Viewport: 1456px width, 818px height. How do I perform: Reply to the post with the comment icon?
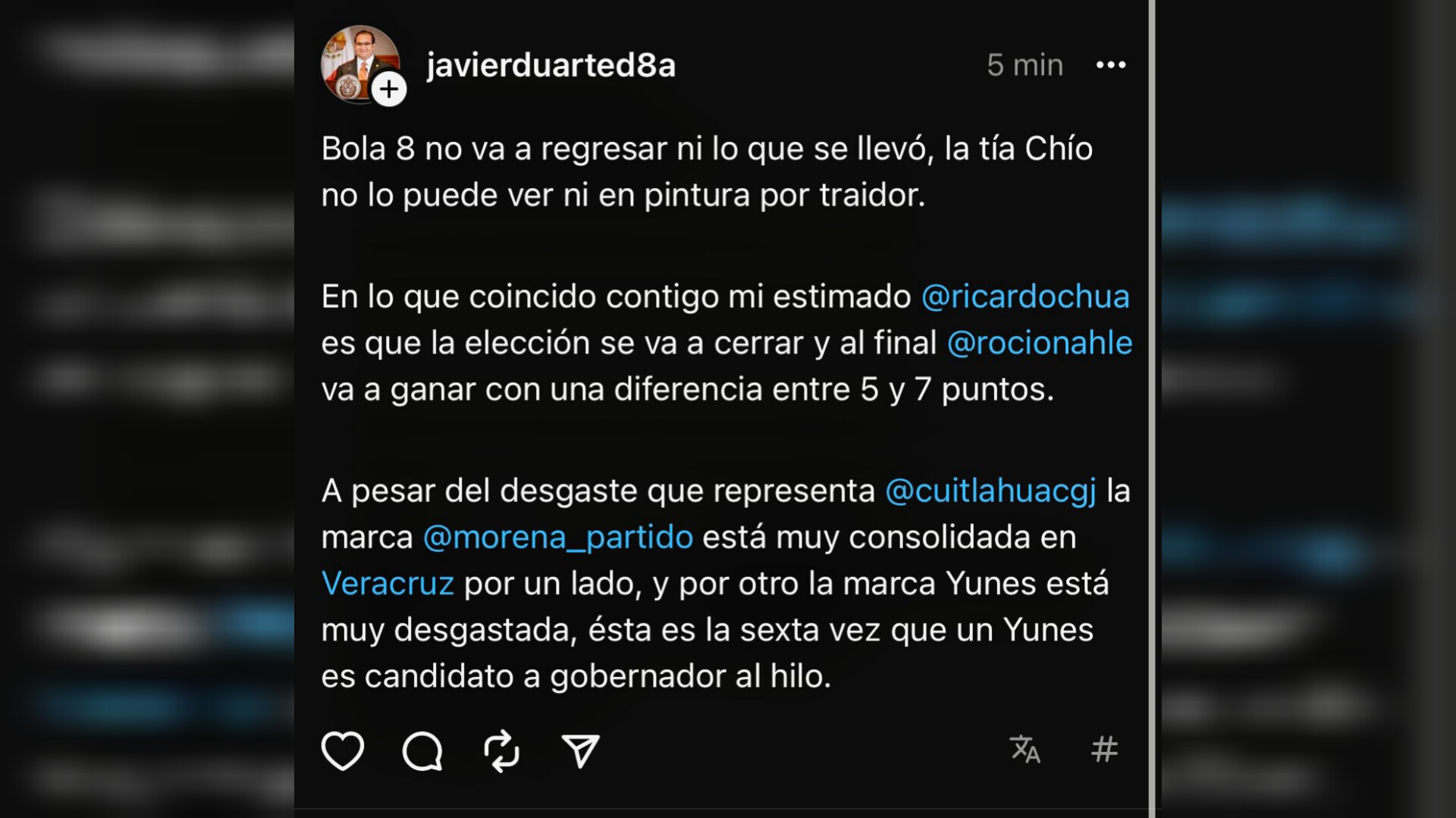(422, 751)
